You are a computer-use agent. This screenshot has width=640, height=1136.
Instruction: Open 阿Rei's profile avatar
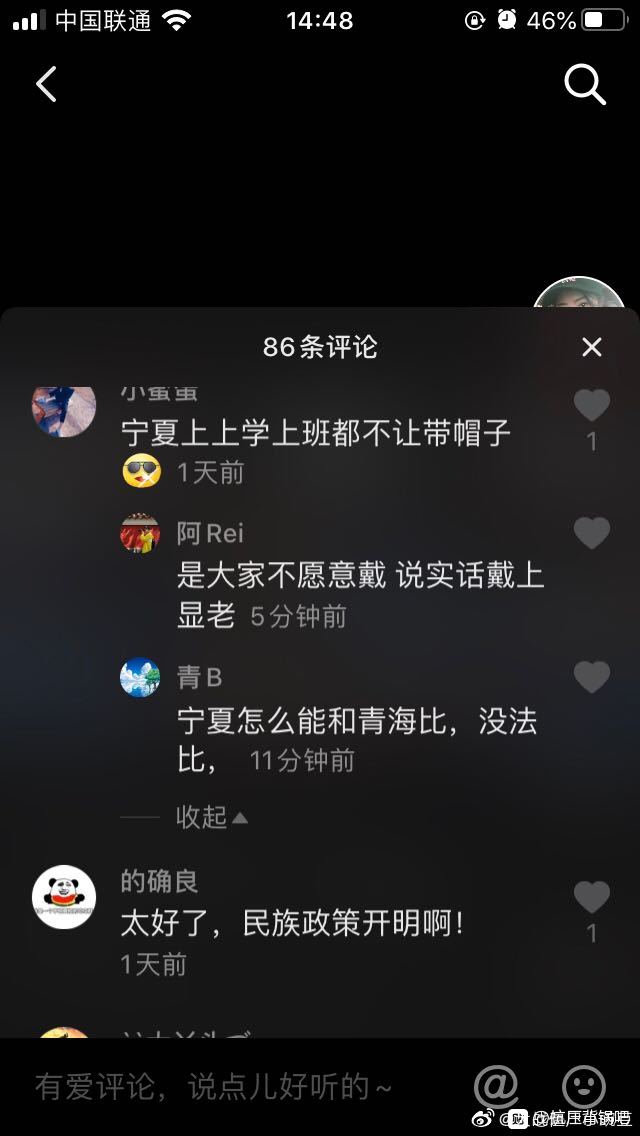tap(140, 534)
